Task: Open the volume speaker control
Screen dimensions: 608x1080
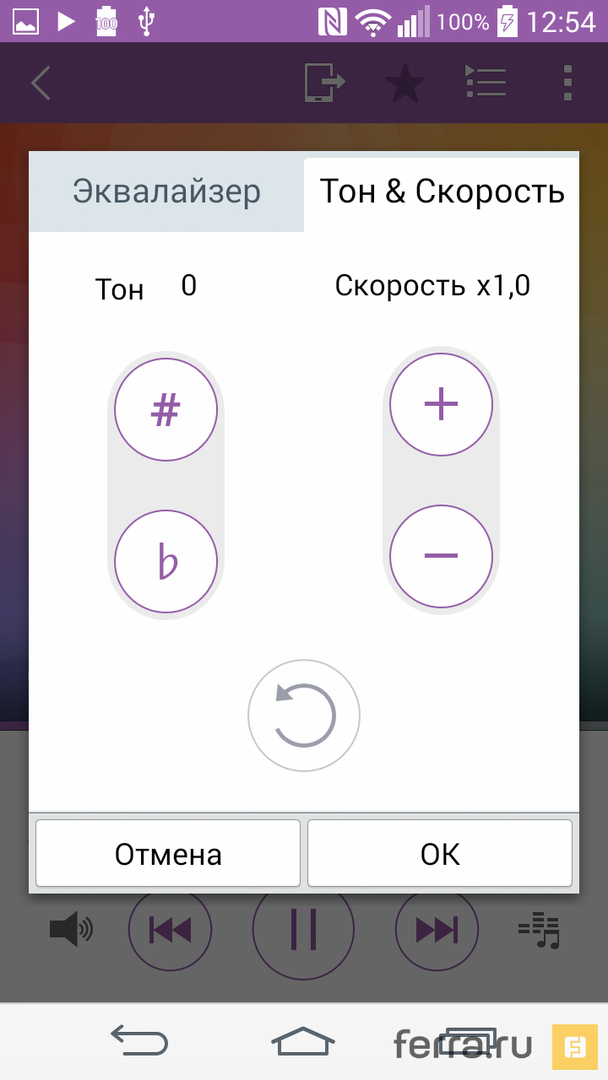Action: click(x=70, y=930)
